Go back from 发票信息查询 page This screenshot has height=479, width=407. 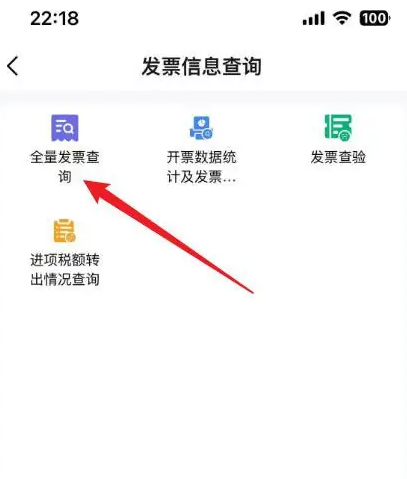(12, 66)
